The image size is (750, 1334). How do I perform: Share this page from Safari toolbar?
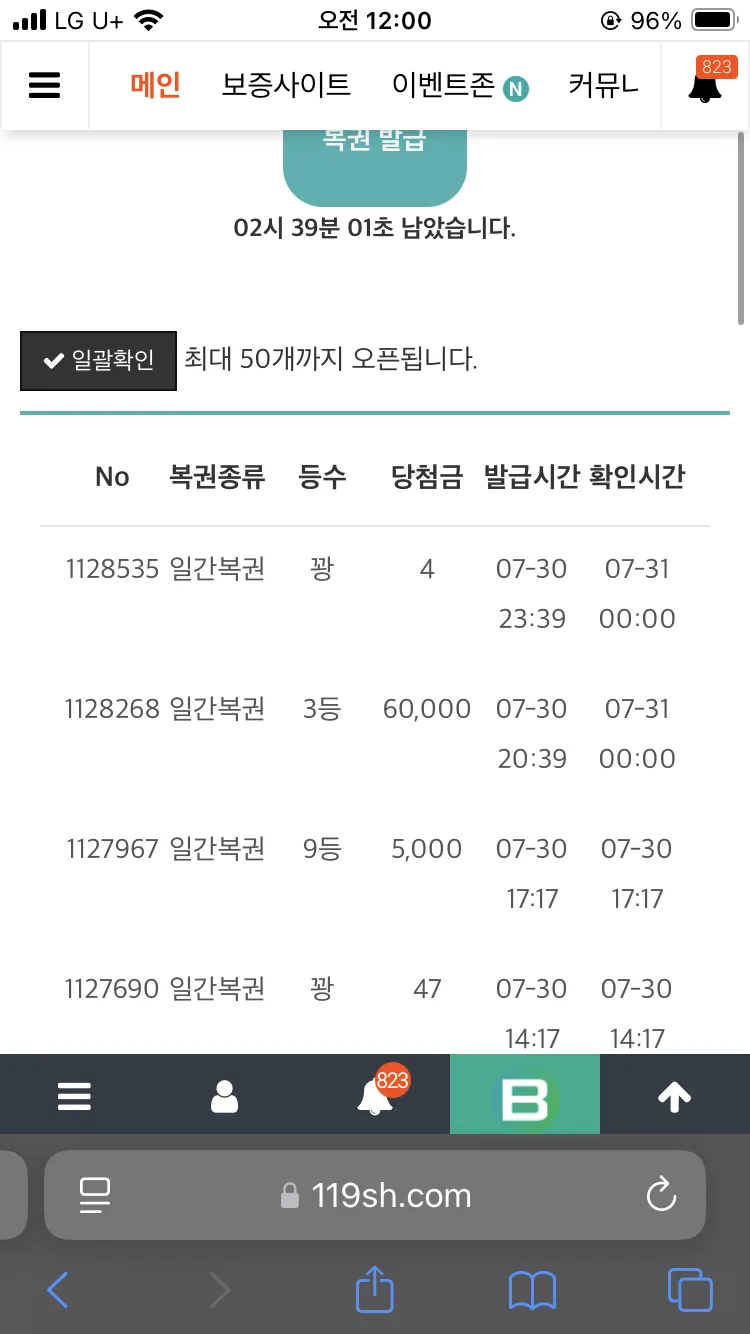(375, 1289)
